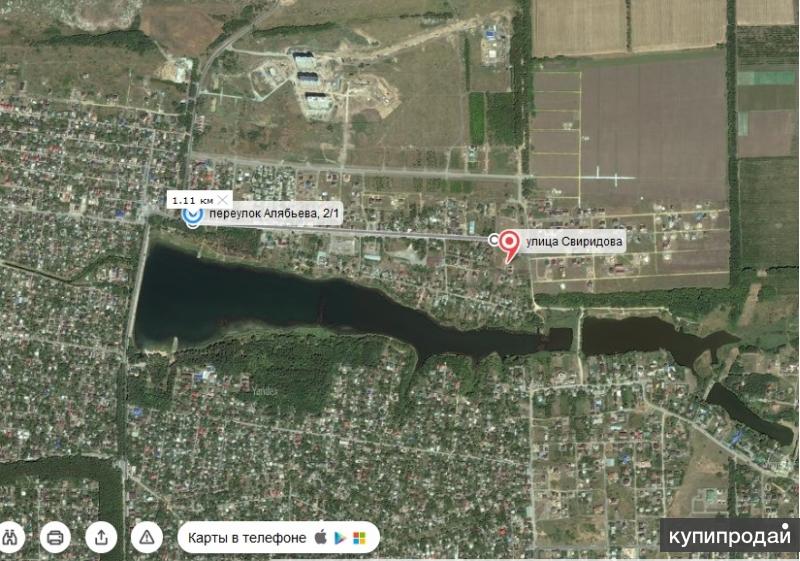Share this map view
This screenshot has height=561, width=800.
tap(101, 537)
